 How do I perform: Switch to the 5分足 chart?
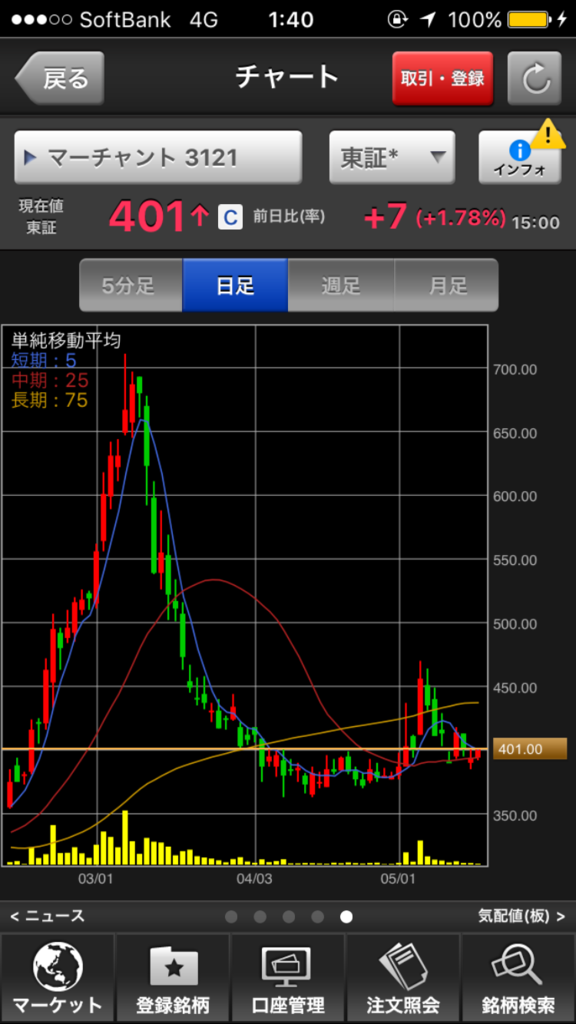[x=131, y=285]
